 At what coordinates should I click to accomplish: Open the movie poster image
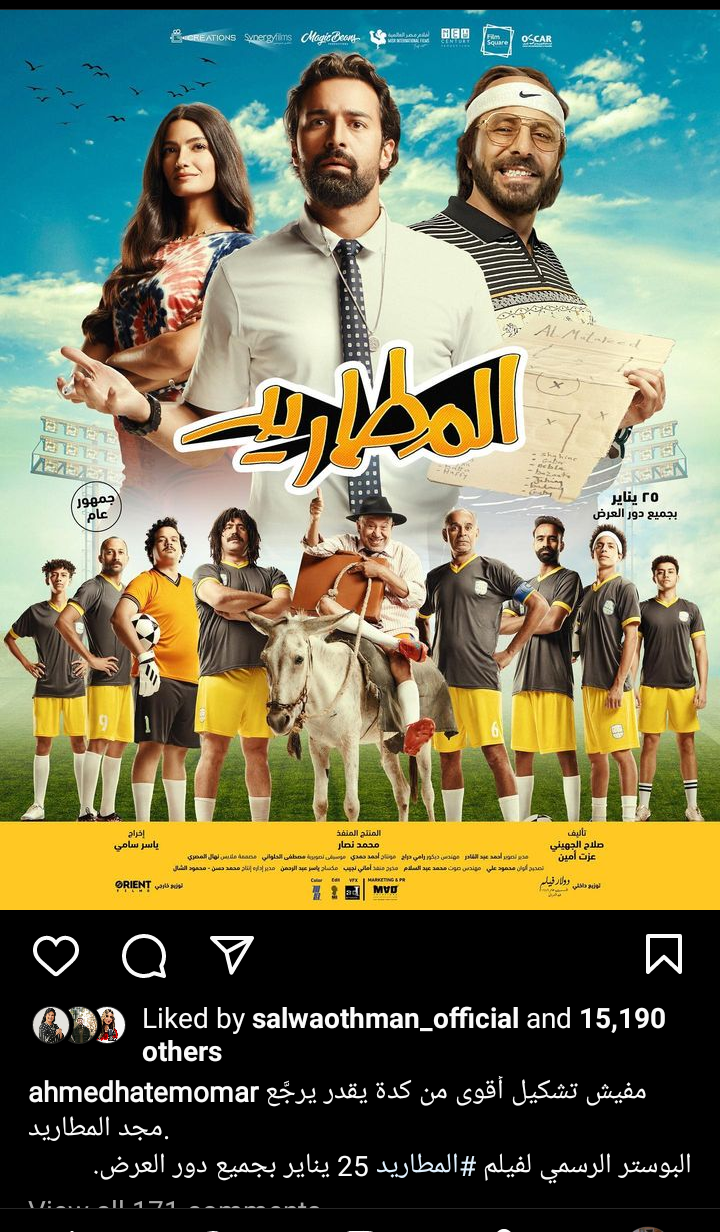[360, 460]
